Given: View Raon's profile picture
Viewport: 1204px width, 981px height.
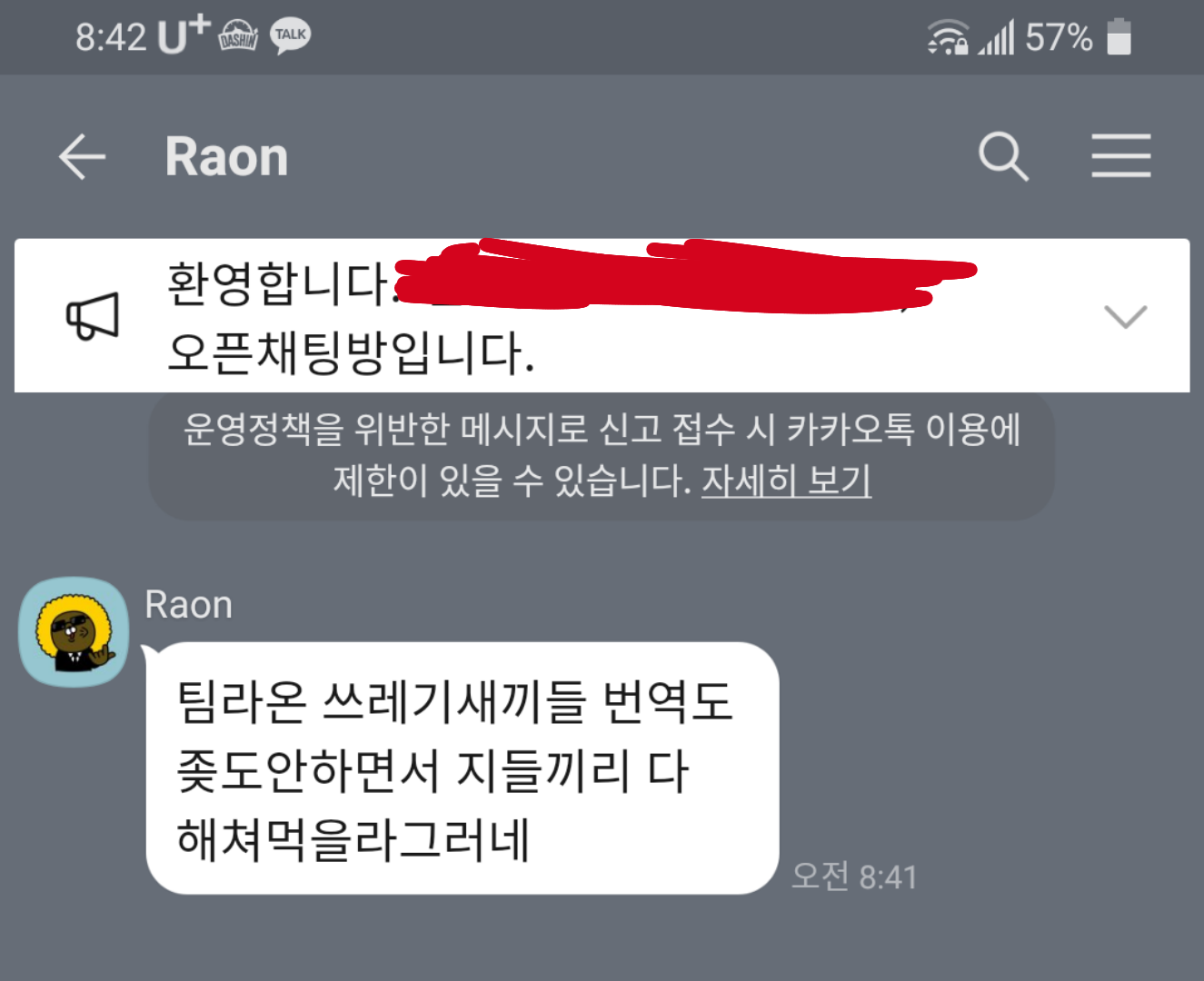Looking at the screenshot, I should click(x=74, y=632).
